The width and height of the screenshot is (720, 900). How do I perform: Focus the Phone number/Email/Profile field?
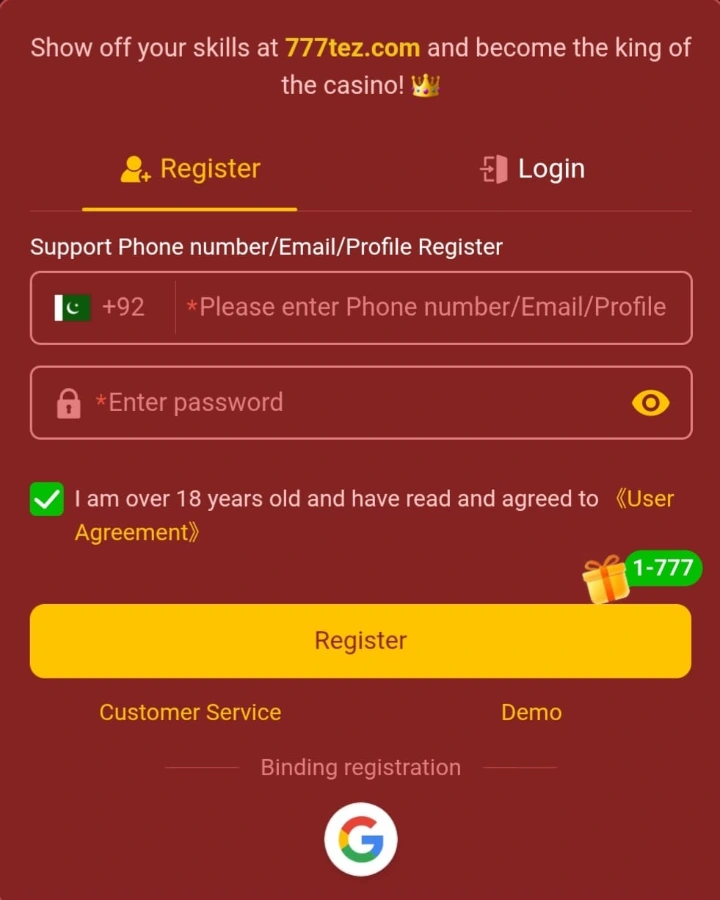[x=432, y=307]
